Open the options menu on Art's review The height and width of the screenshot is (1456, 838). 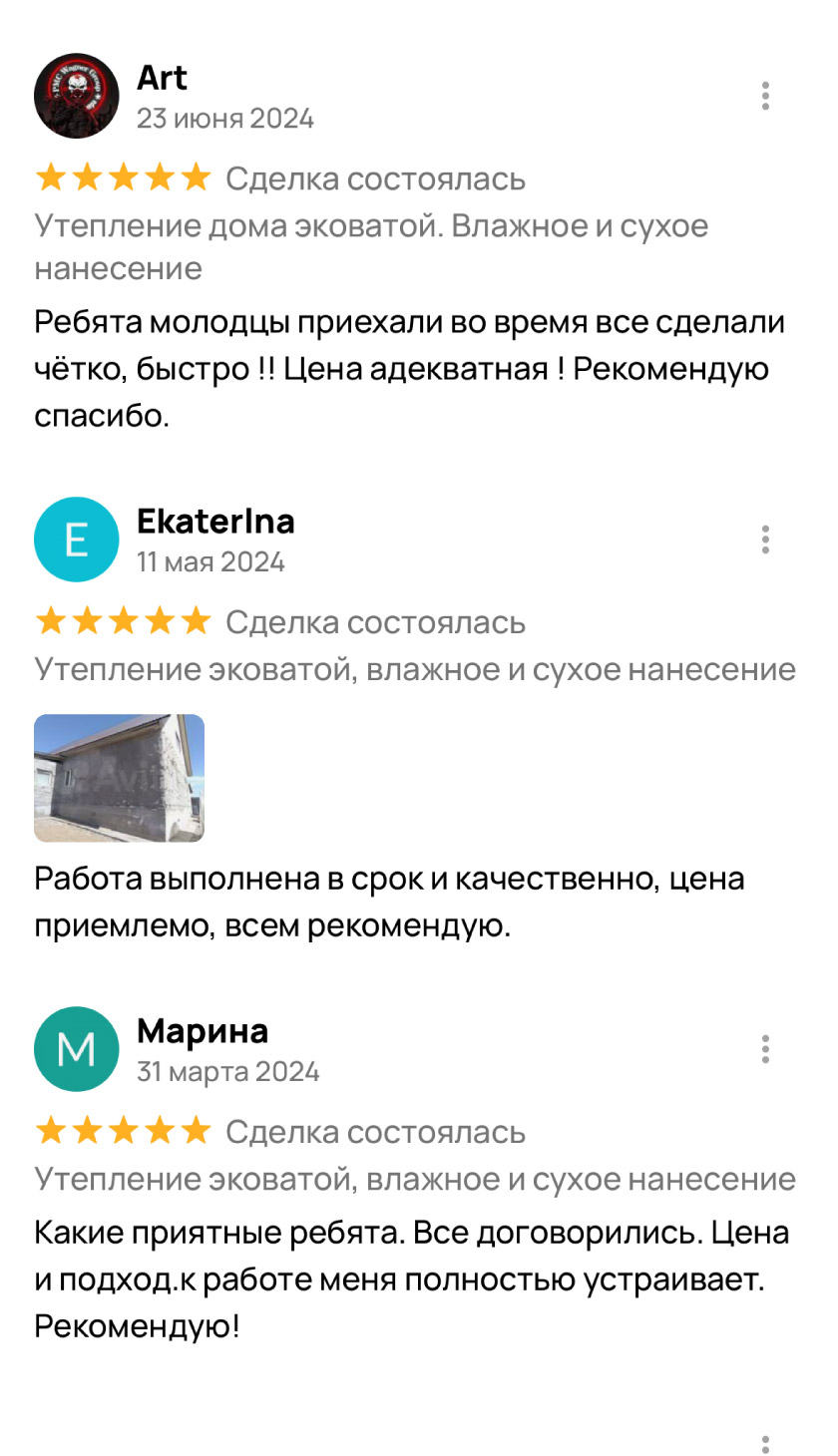[x=765, y=96]
